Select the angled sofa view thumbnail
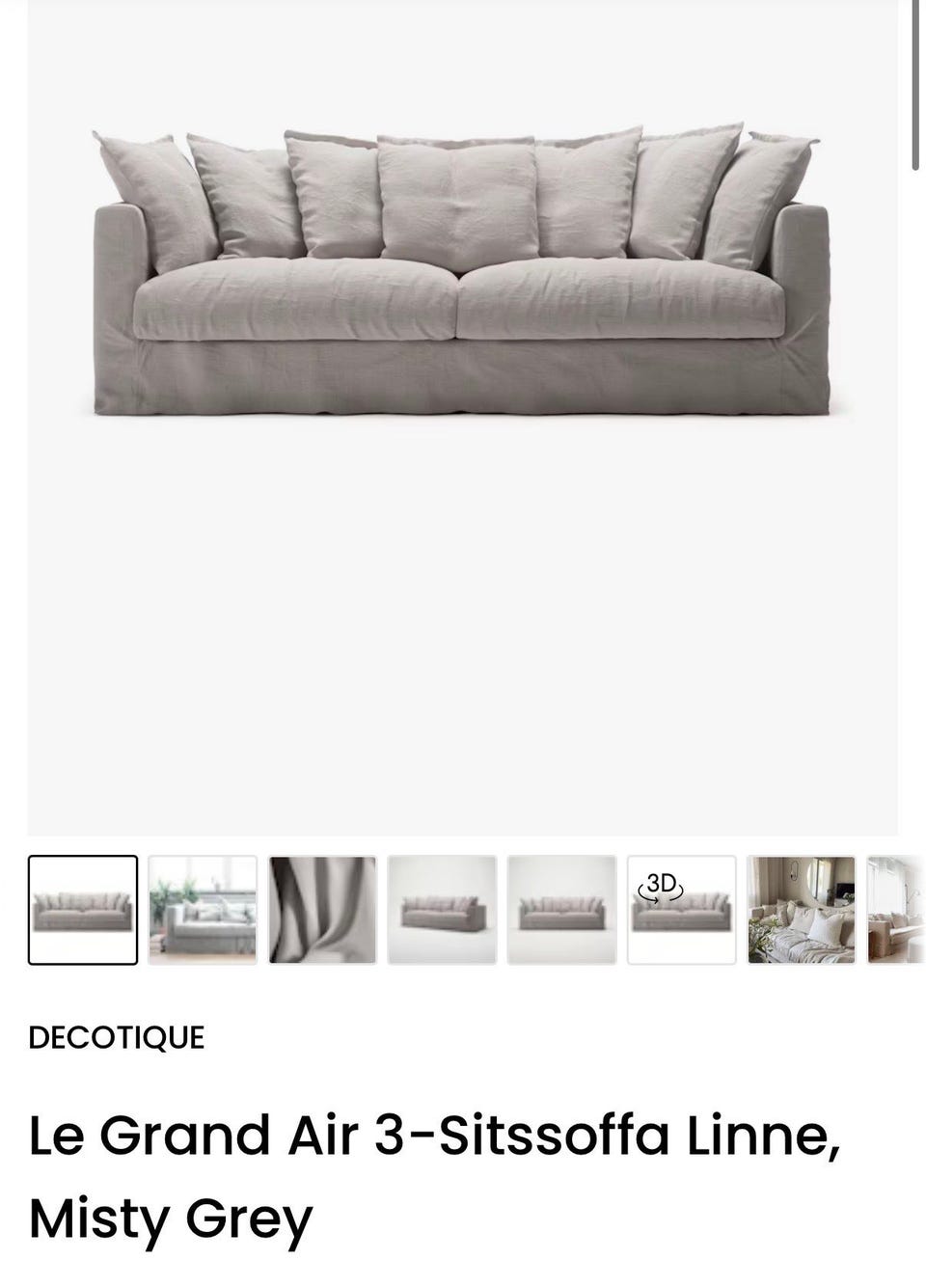The height and width of the screenshot is (1288, 926). pos(442,910)
